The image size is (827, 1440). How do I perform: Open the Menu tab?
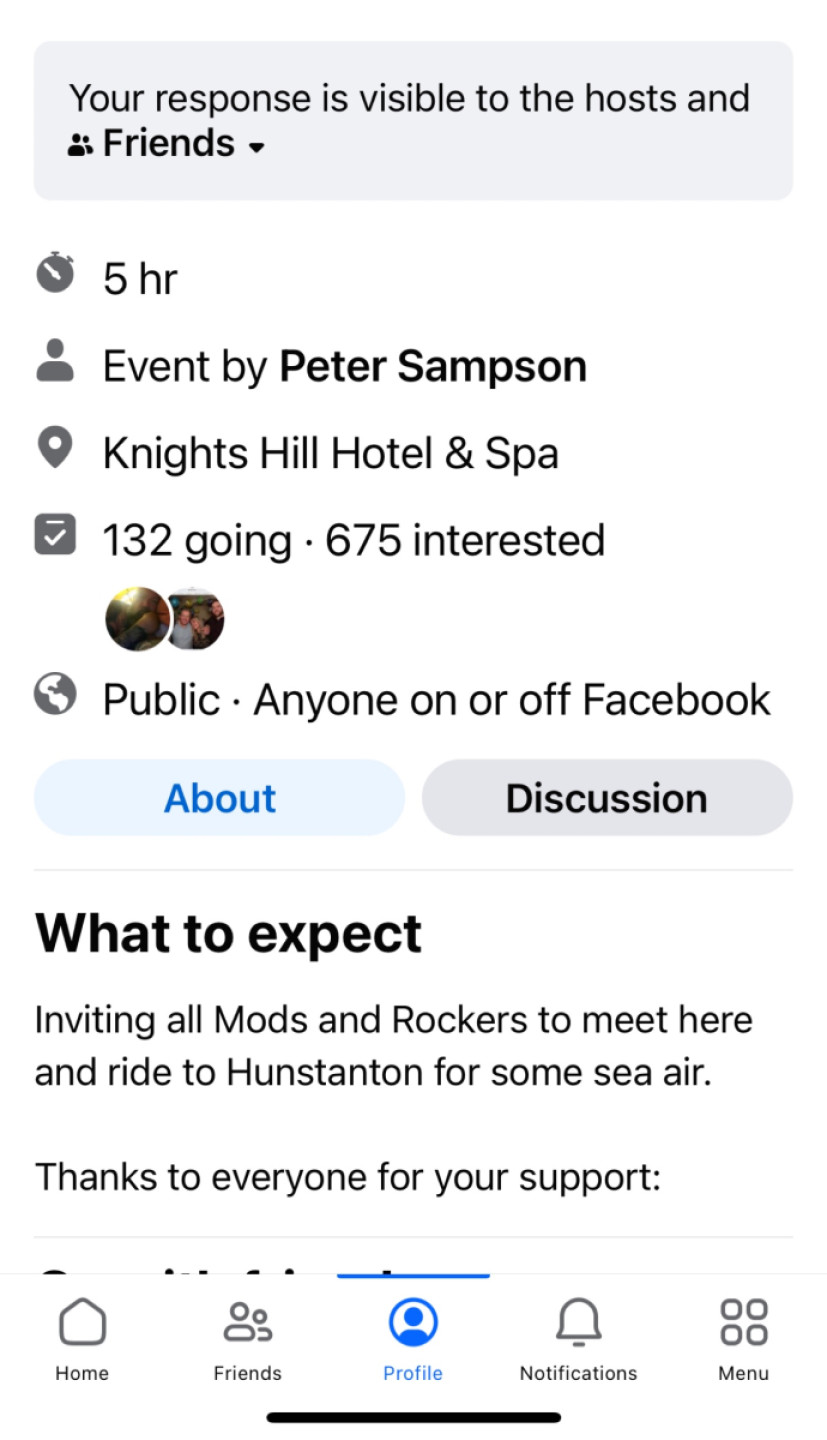click(x=744, y=1339)
